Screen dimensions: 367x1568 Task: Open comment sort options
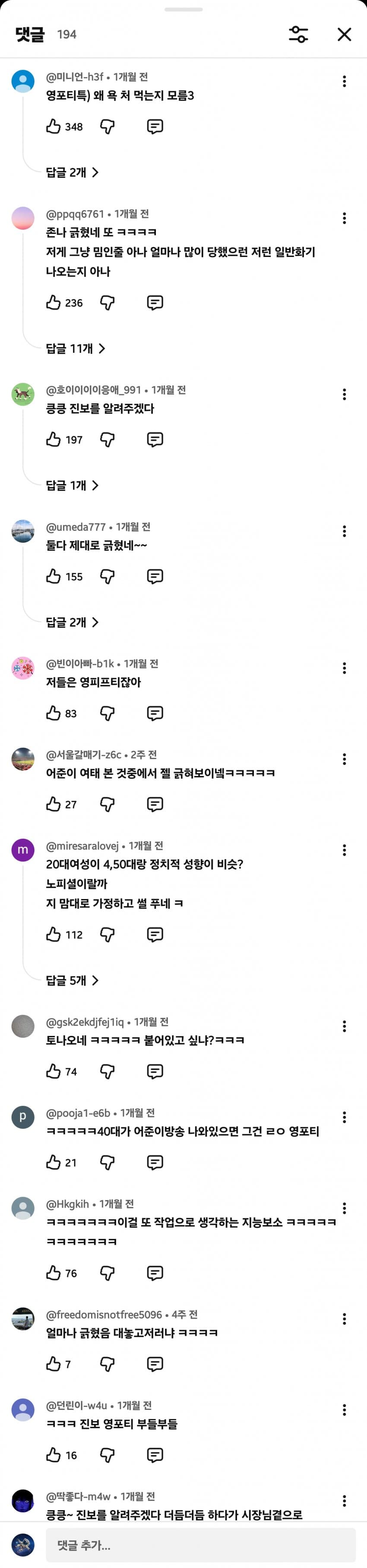point(298,35)
